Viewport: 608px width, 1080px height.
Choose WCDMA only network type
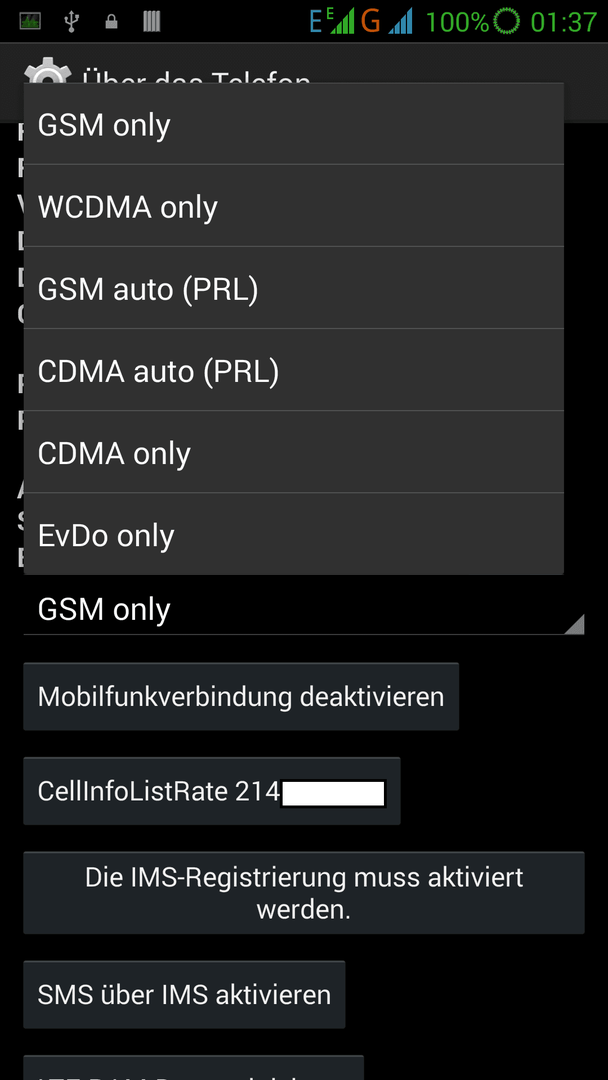pos(293,206)
